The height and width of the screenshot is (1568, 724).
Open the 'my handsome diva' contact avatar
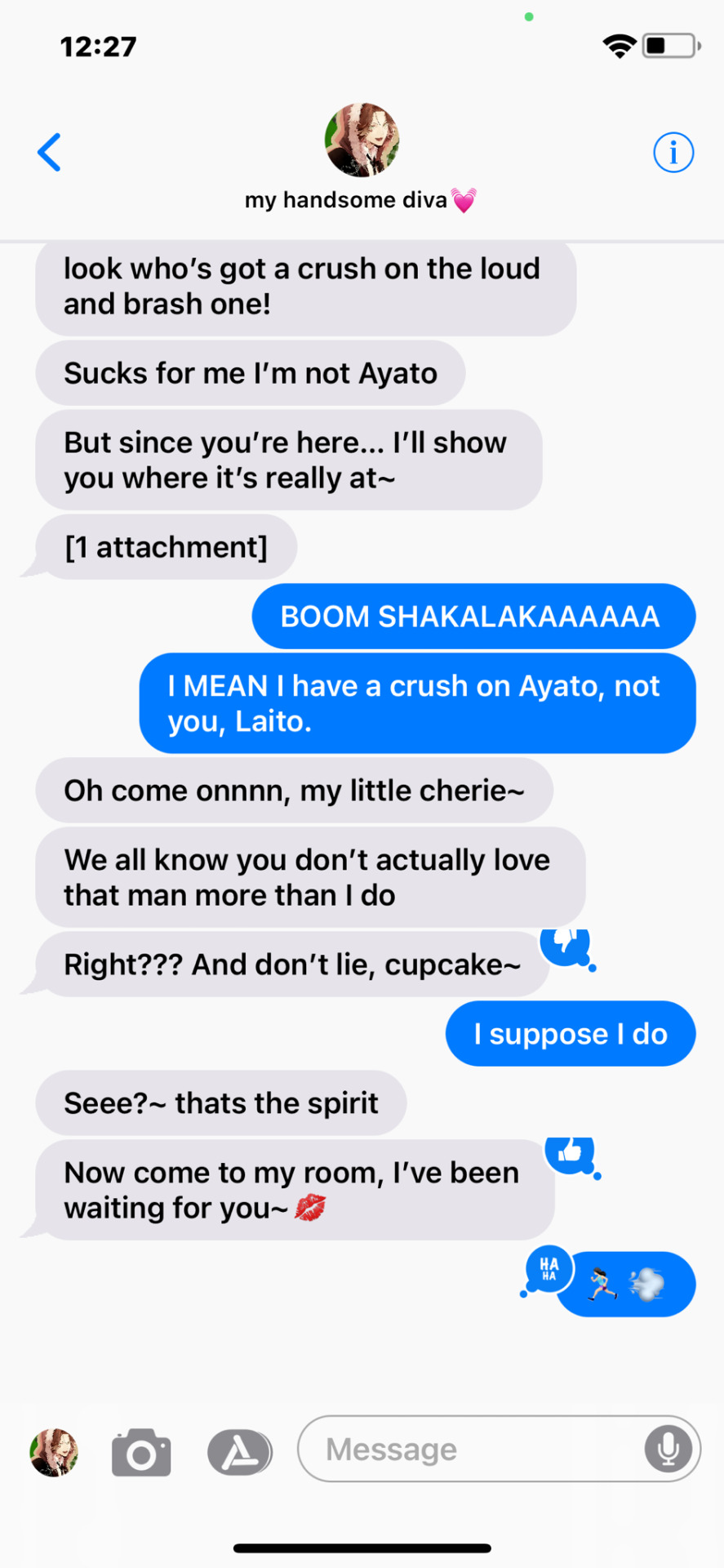click(x=362, y=140)
